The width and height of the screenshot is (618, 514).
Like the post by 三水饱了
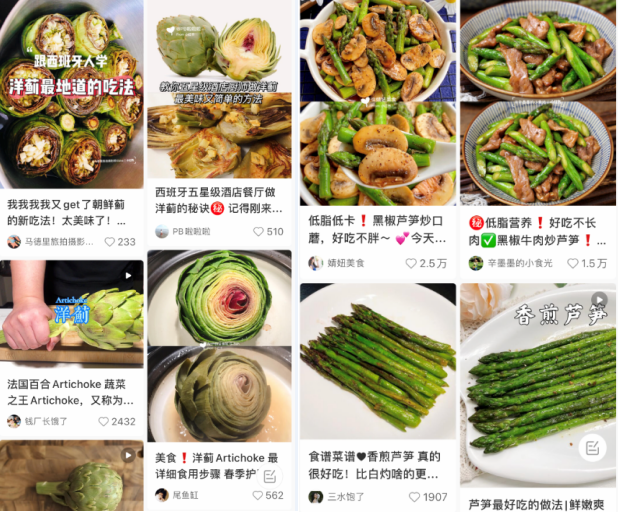[414, 497]
